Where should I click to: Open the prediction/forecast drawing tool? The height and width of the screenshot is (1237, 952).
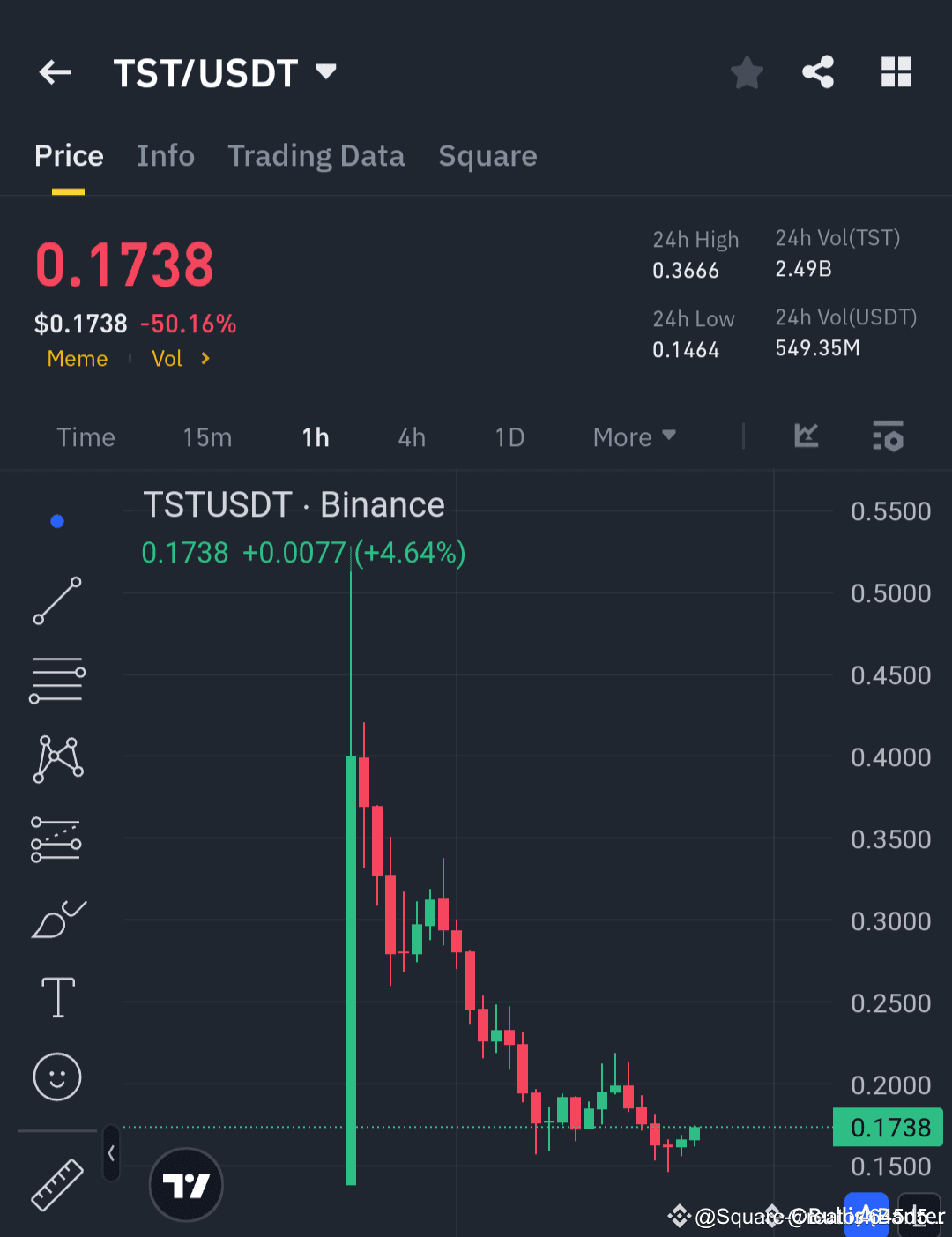click(x=56, y=838)
